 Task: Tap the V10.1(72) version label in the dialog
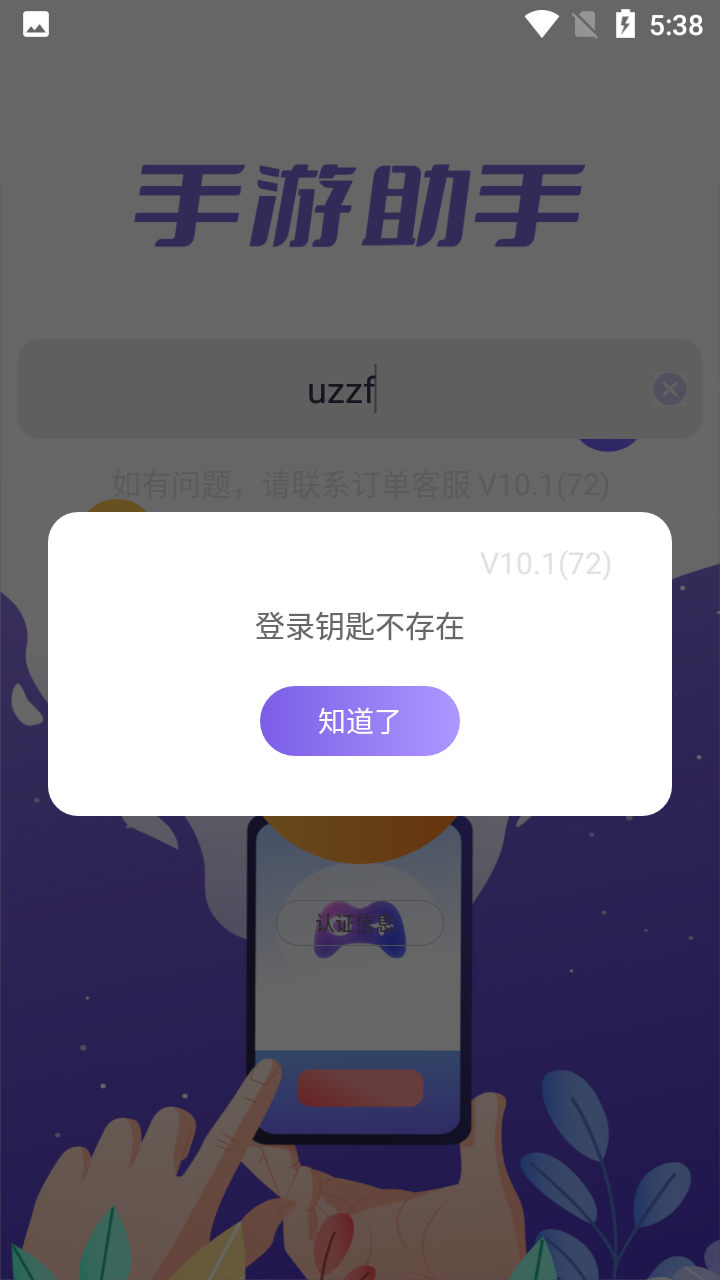coord(546,564)
